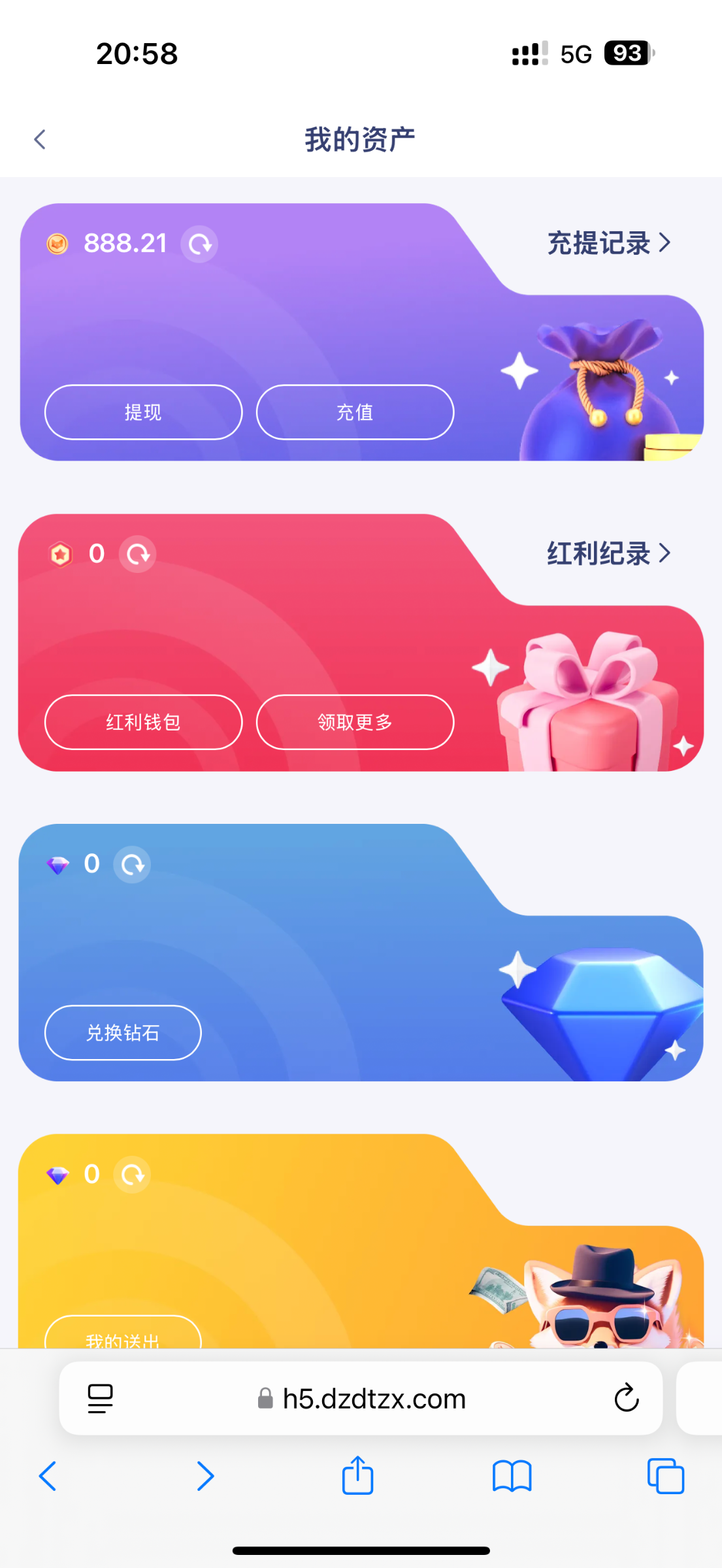This screenshot has height=1568, width=722.
Task: Open the browser page settings menu
Action: point(100,1399)
